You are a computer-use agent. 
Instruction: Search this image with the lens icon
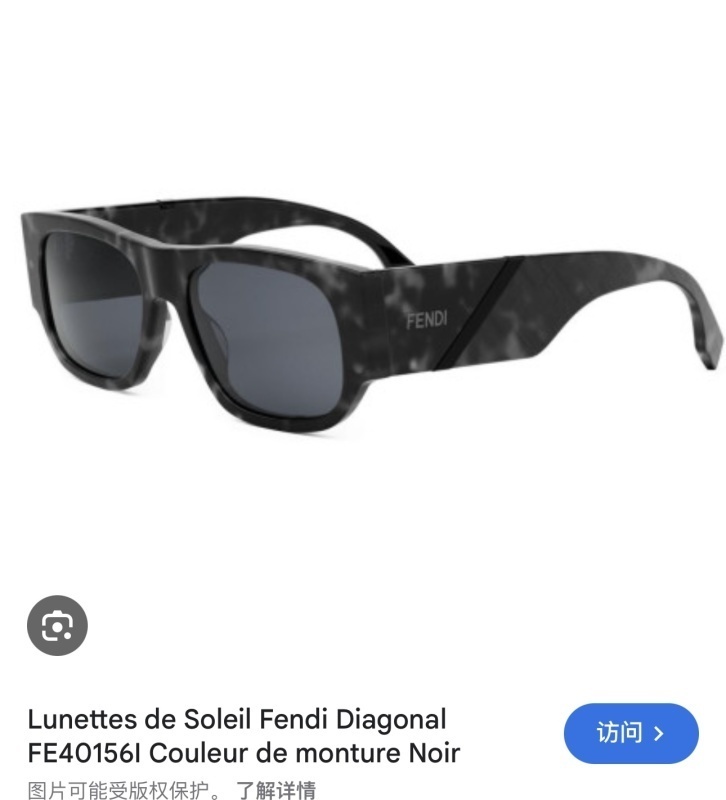coord(57,626)
